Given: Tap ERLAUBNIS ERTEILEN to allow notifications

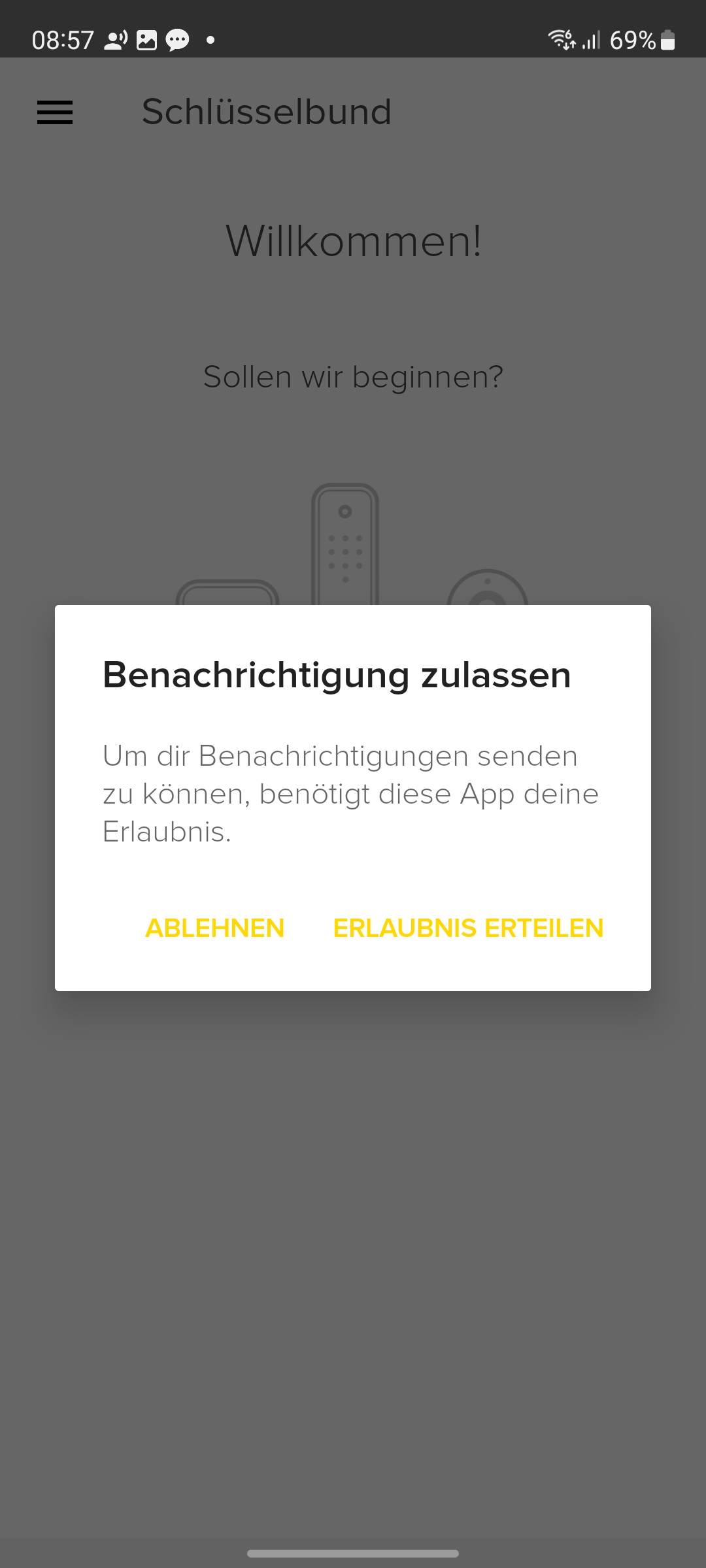Looking at the screenshot, I should [x=468, y=928].
